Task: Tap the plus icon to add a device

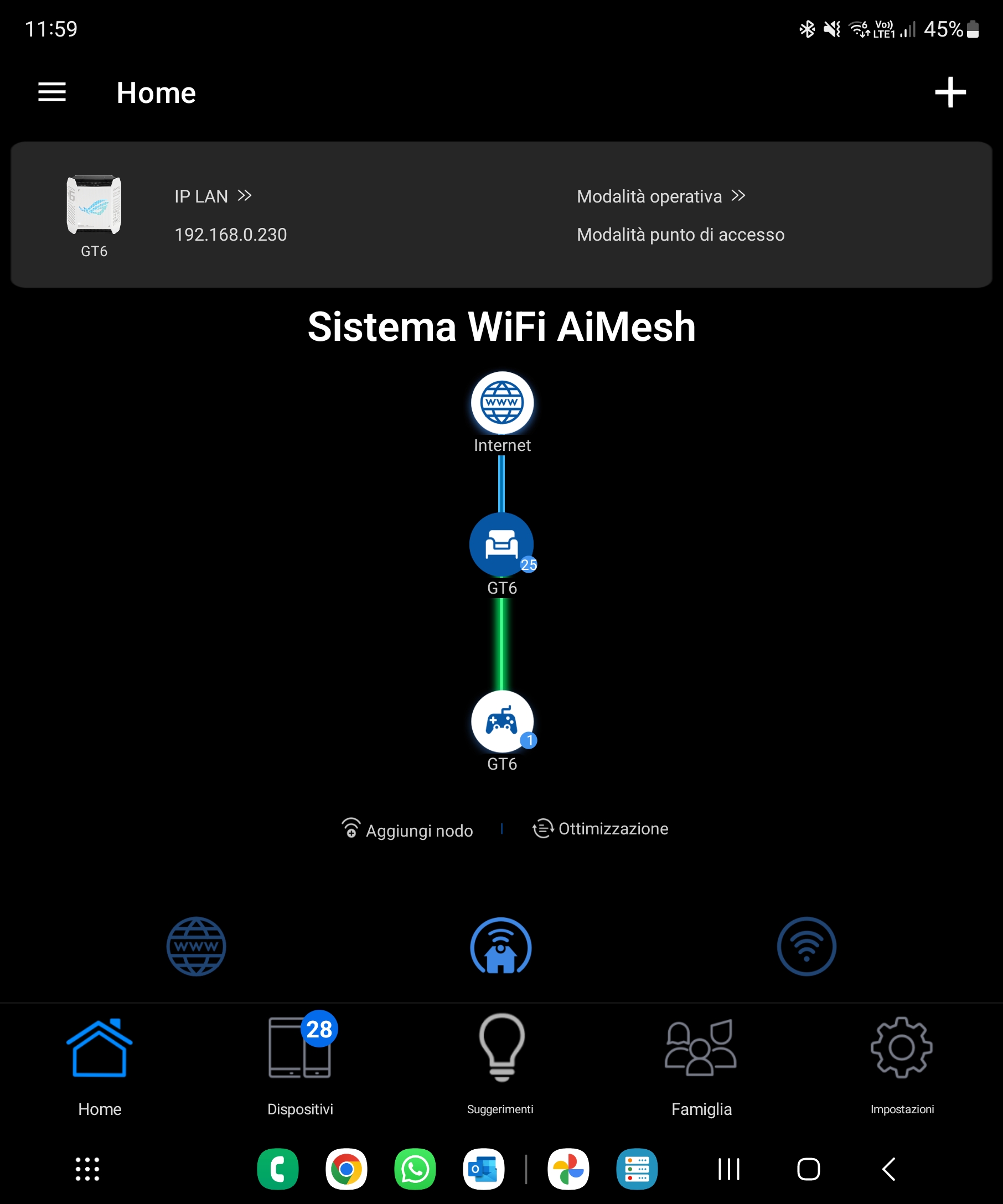Action: 950,92
